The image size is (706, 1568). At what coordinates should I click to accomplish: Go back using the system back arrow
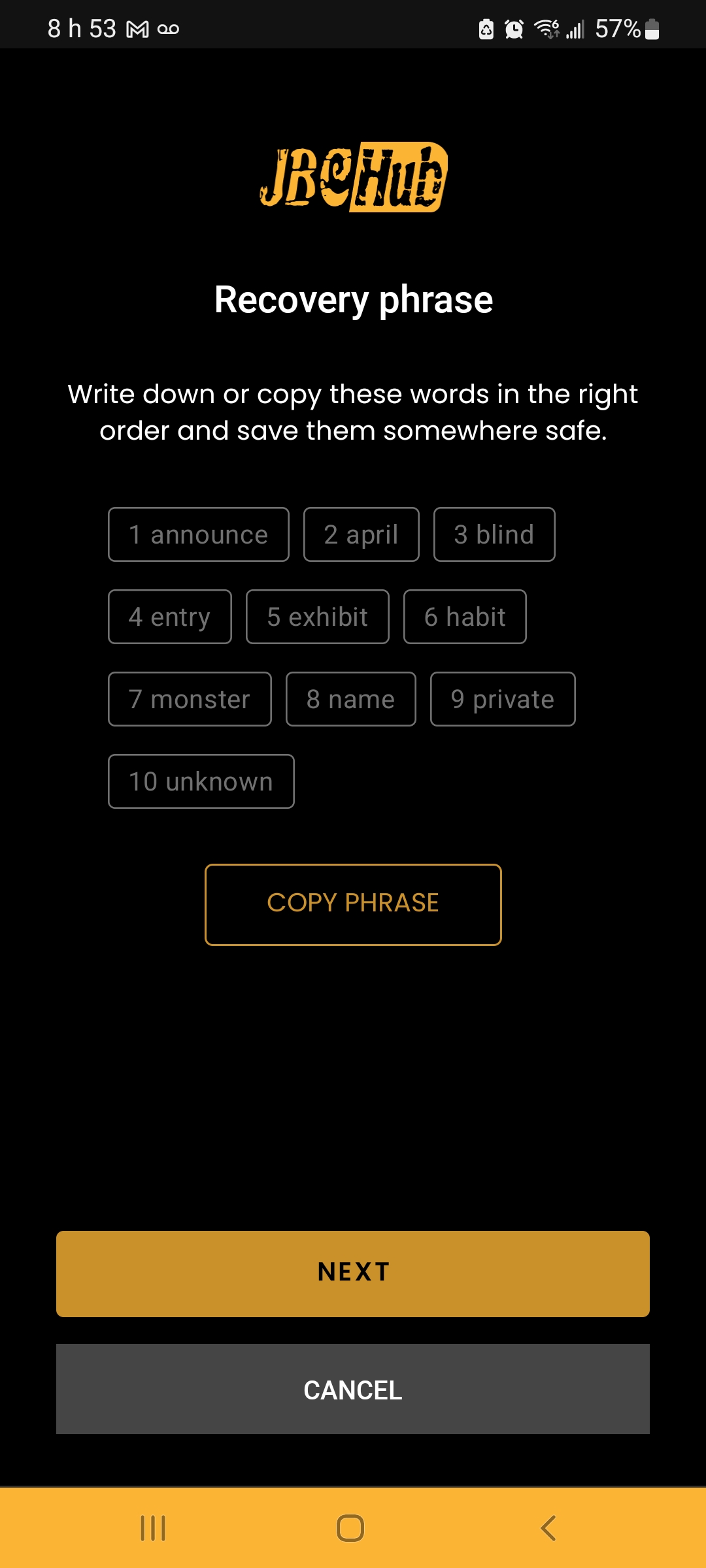tap(548, 1528)
